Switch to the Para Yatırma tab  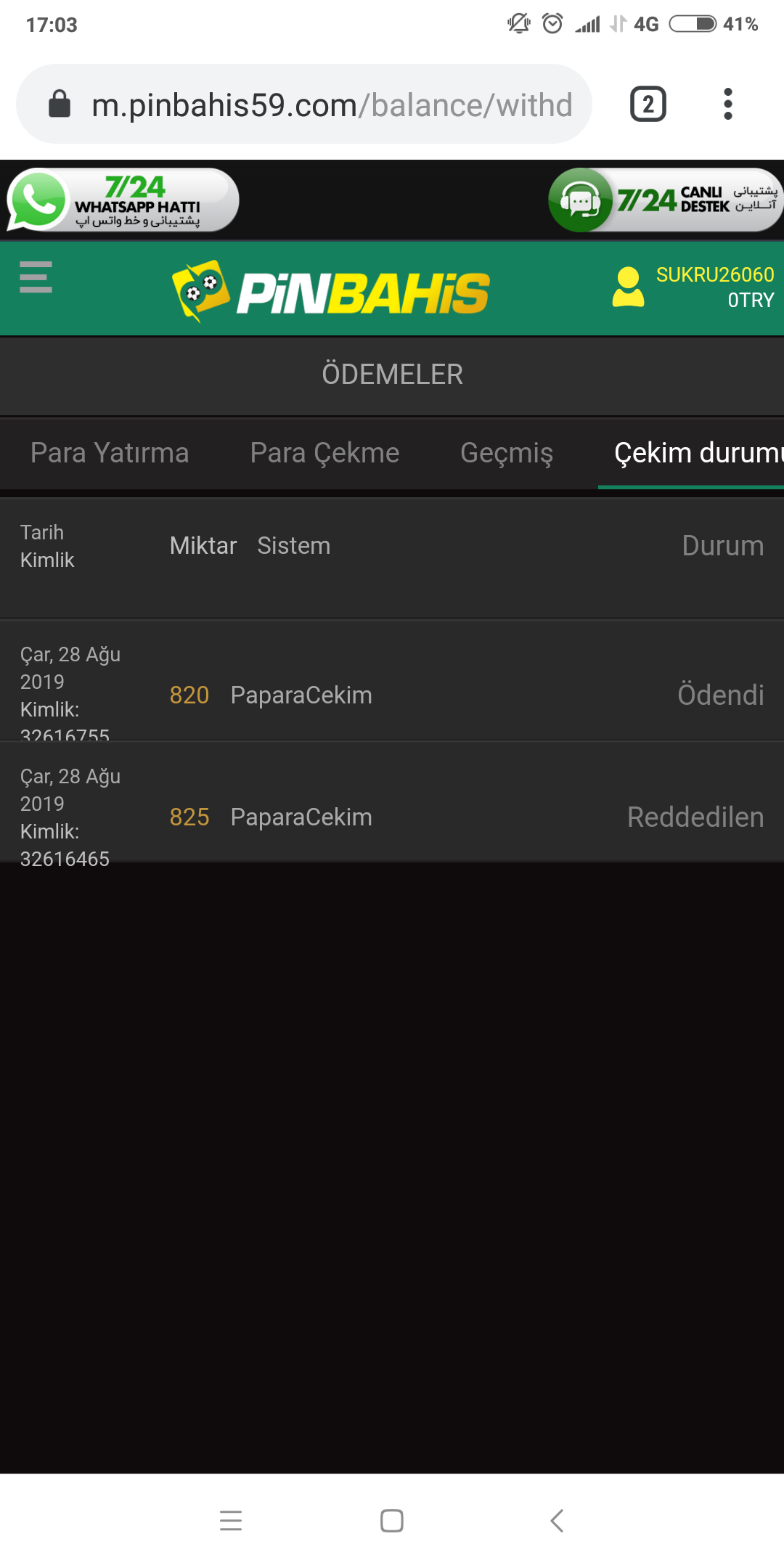pyautogui.click(x=110, y=453)
